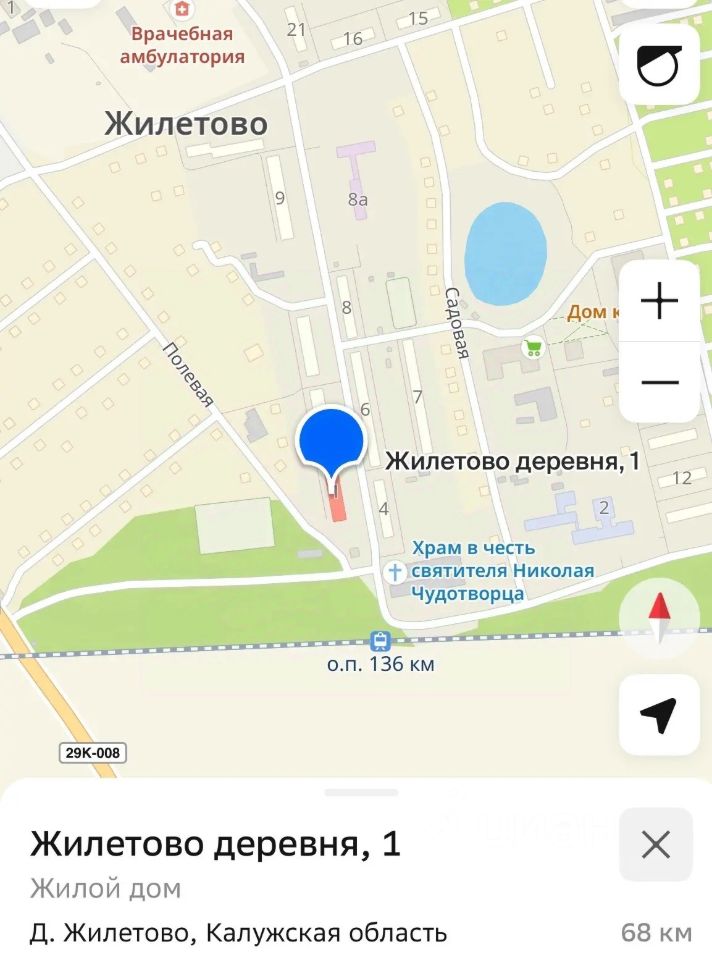The height and width of the screenshot is (960, 712).
Task: Open the Храм святителя Николая Чудотворца place
Action: tap(396, 572)
